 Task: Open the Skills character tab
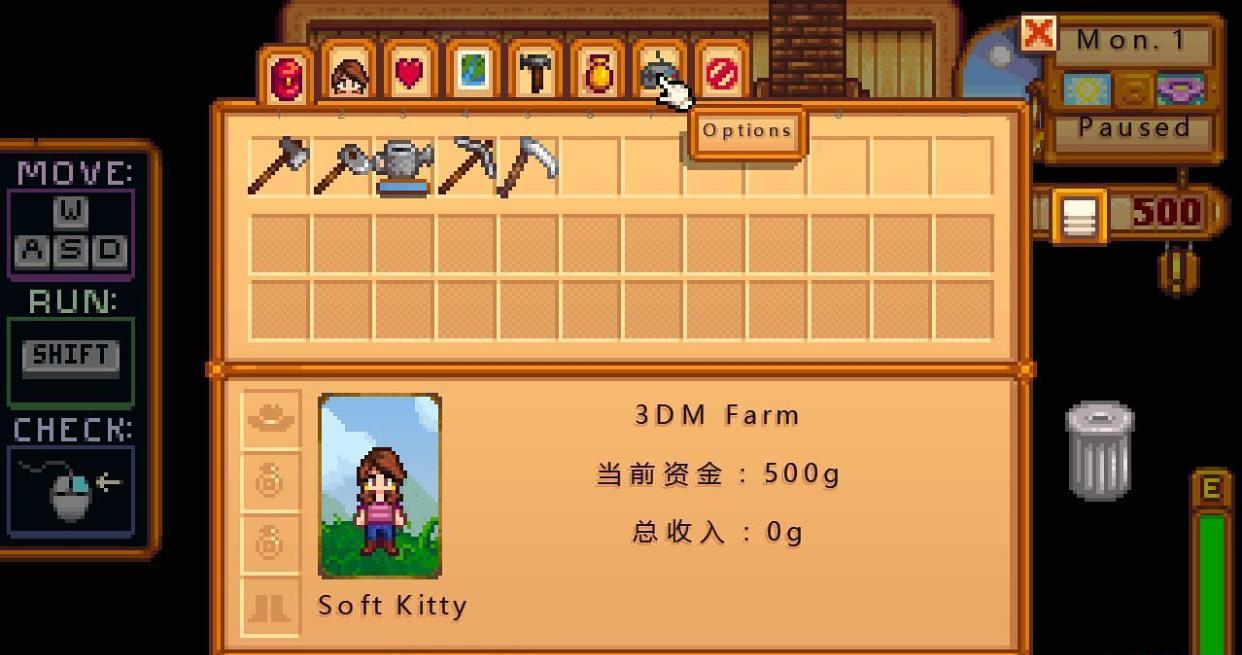click(x=348, y=74)
